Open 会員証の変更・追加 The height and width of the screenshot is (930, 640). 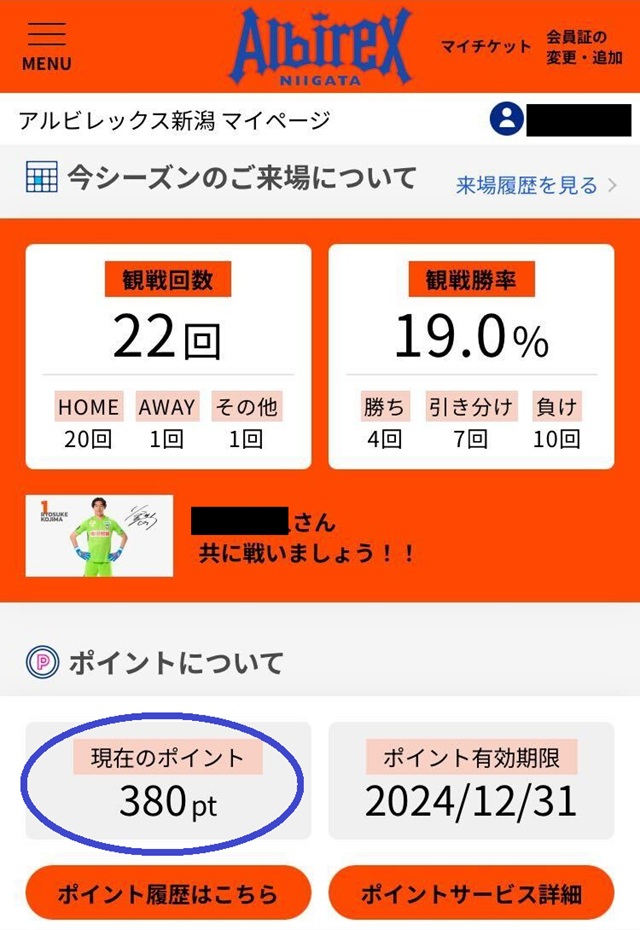(x=584, y=47)
